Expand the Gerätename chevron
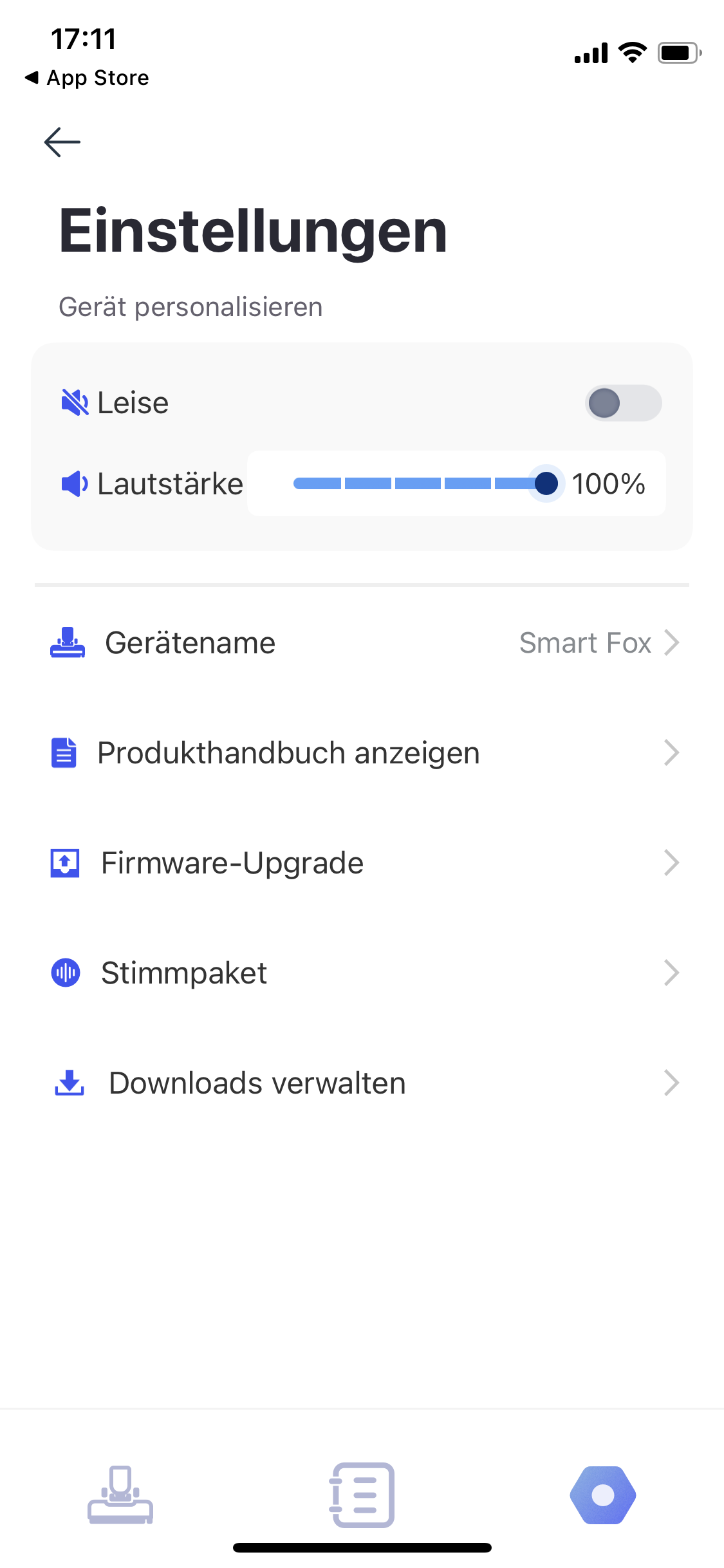 pos(673,642)
